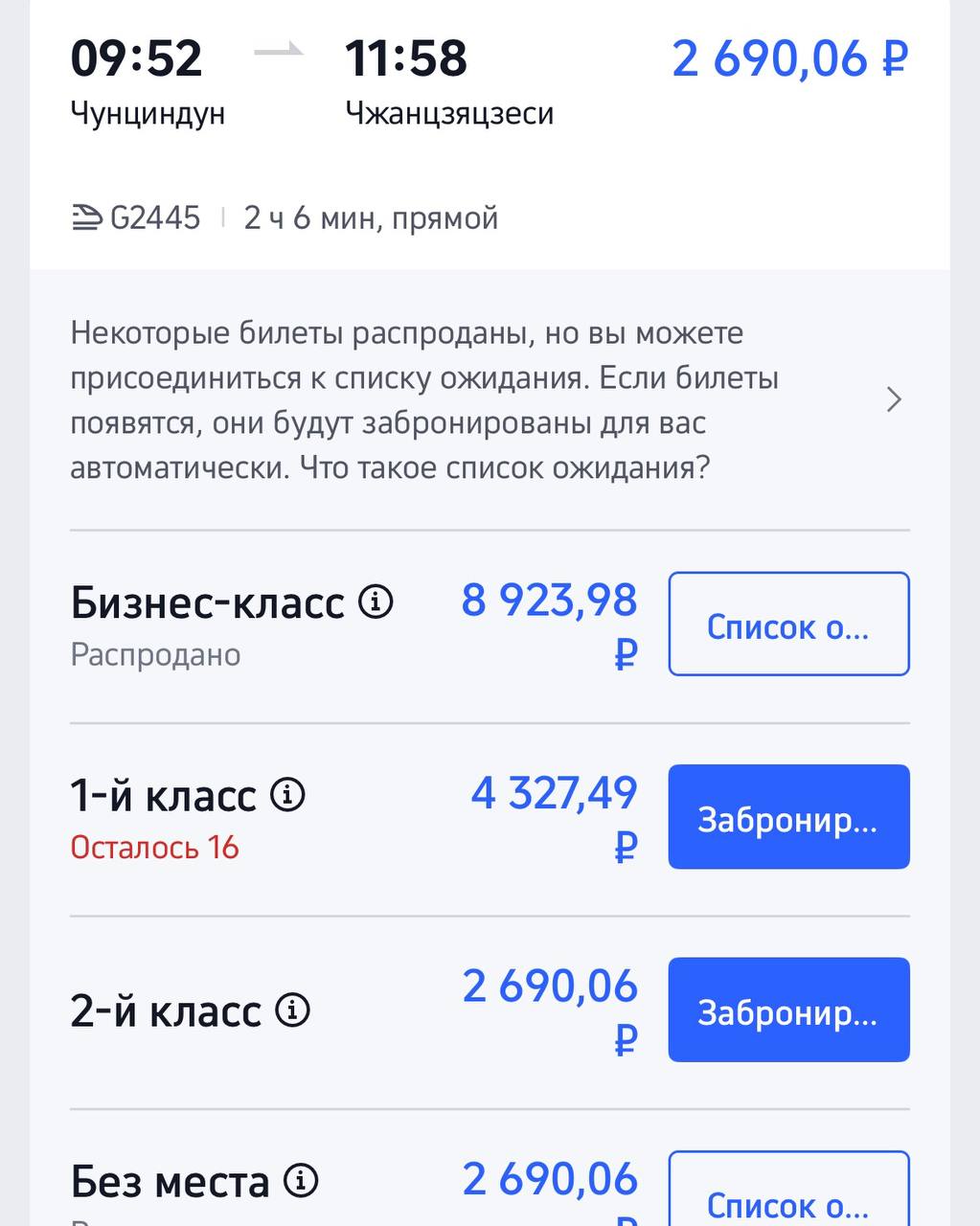Book a 1-й класс ticket
Image resolution: width=980 pixels, height=1226 pixels.
(x=788, y=817)
